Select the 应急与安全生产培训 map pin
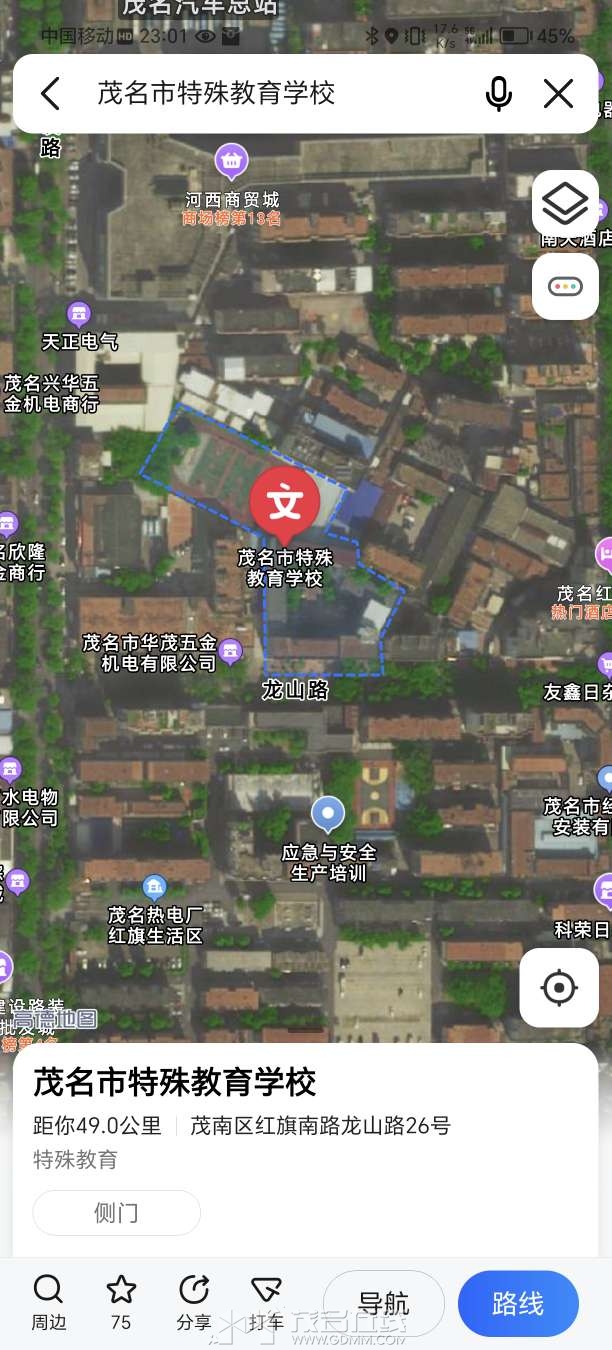Image resolution: width=612 pixels, height=1350 pixels. 328,814
